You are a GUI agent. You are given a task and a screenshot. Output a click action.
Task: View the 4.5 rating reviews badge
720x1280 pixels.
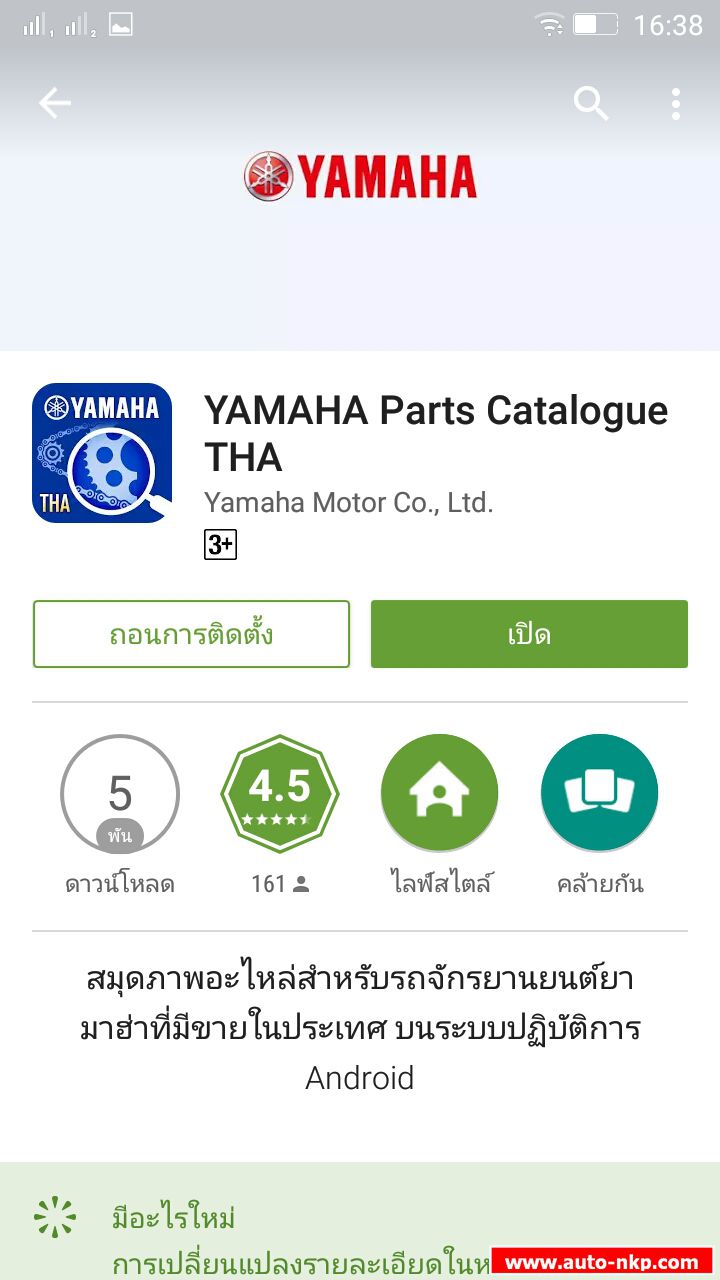pyautogui.click(x=280, y=795)
